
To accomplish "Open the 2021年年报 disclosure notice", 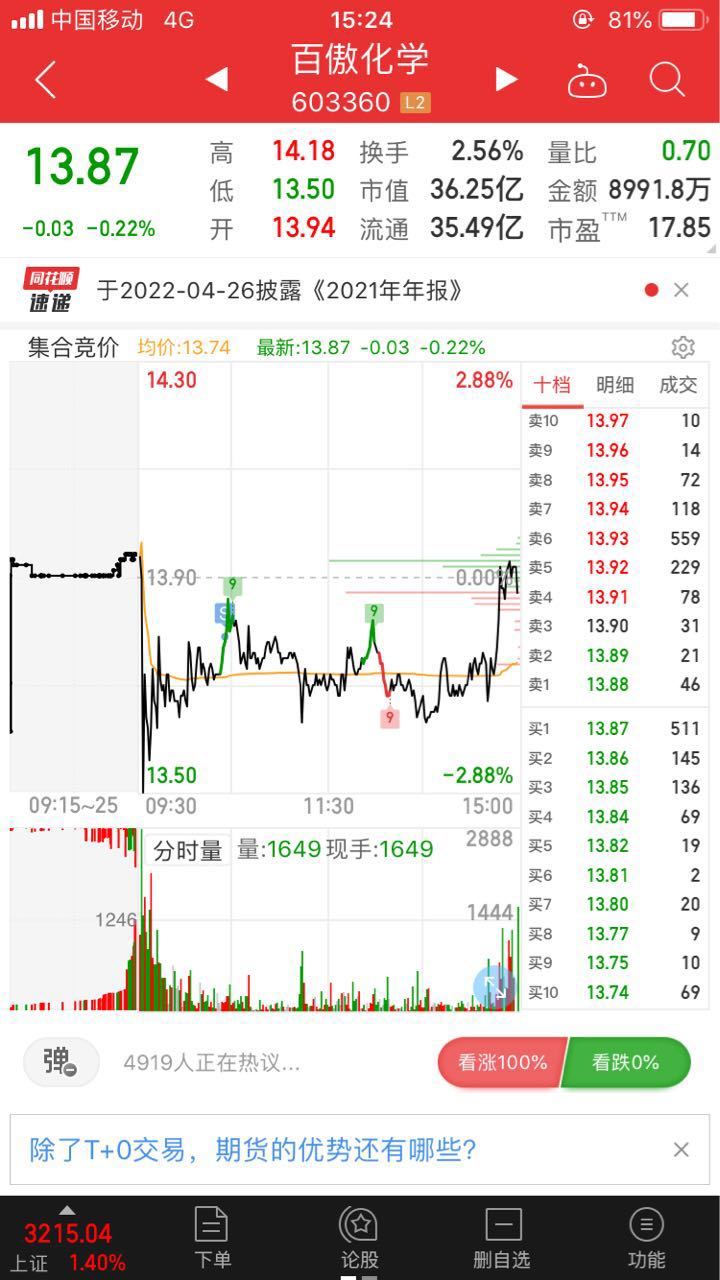I will 280,290.
